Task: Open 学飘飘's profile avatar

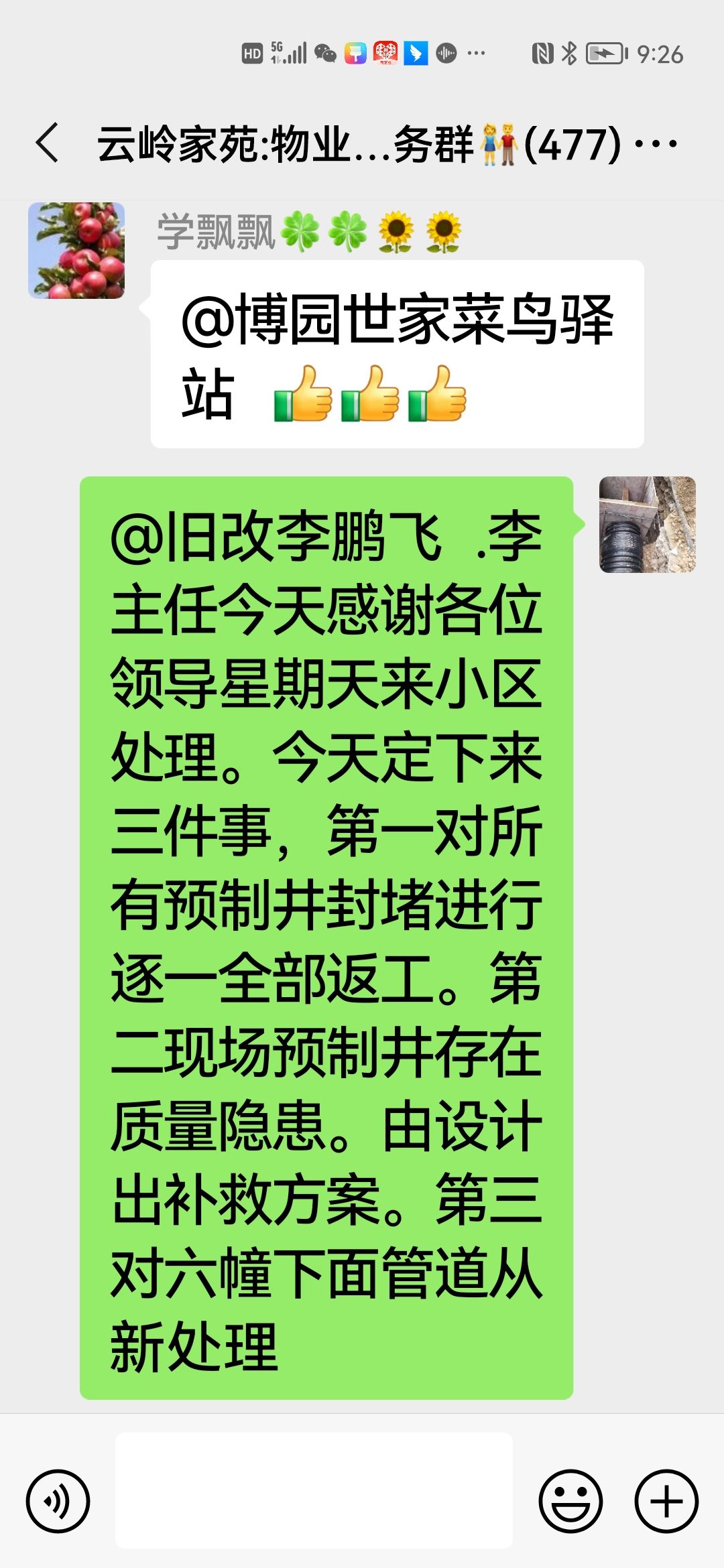Action: [x=76, y=251]
